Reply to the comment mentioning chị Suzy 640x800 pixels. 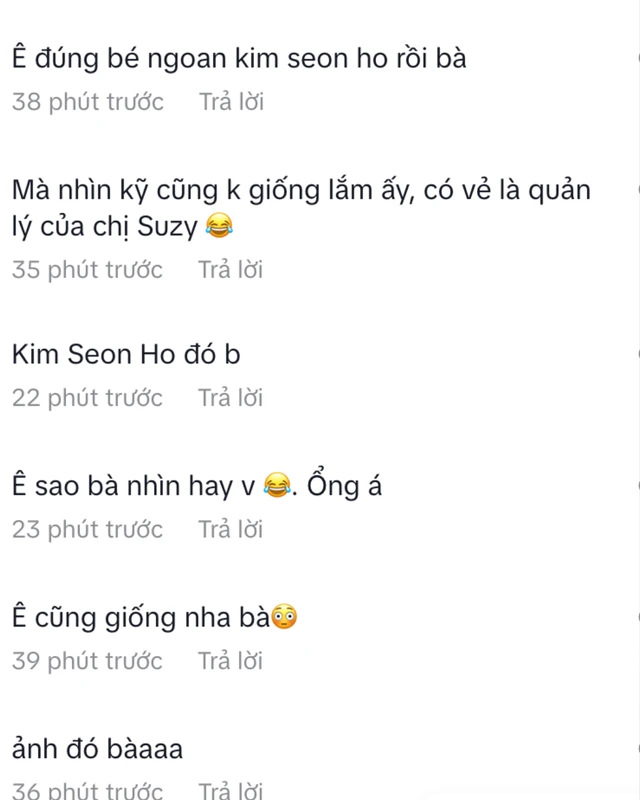tap(230, 270)
